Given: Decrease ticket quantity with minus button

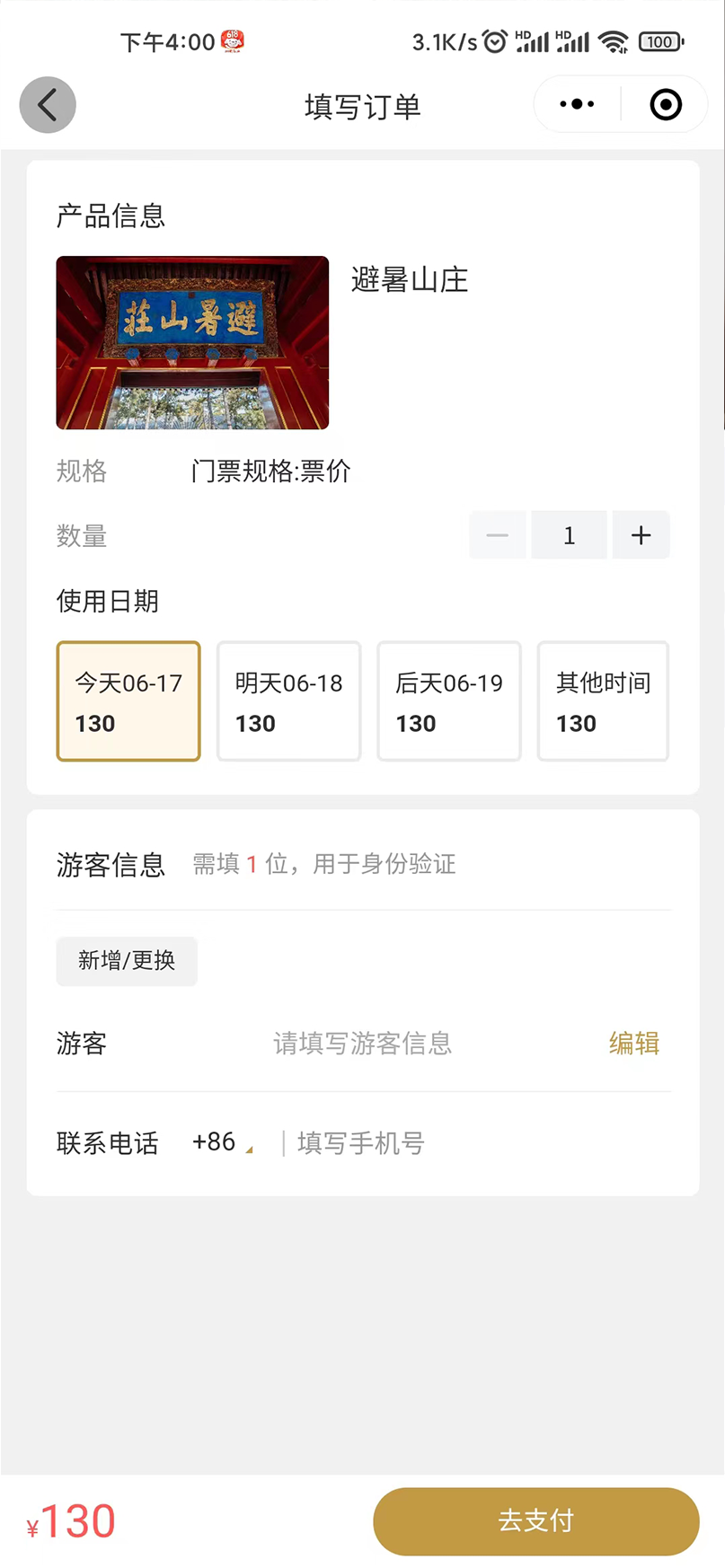Looking at the screenshot, I should [x=498, y=535].
